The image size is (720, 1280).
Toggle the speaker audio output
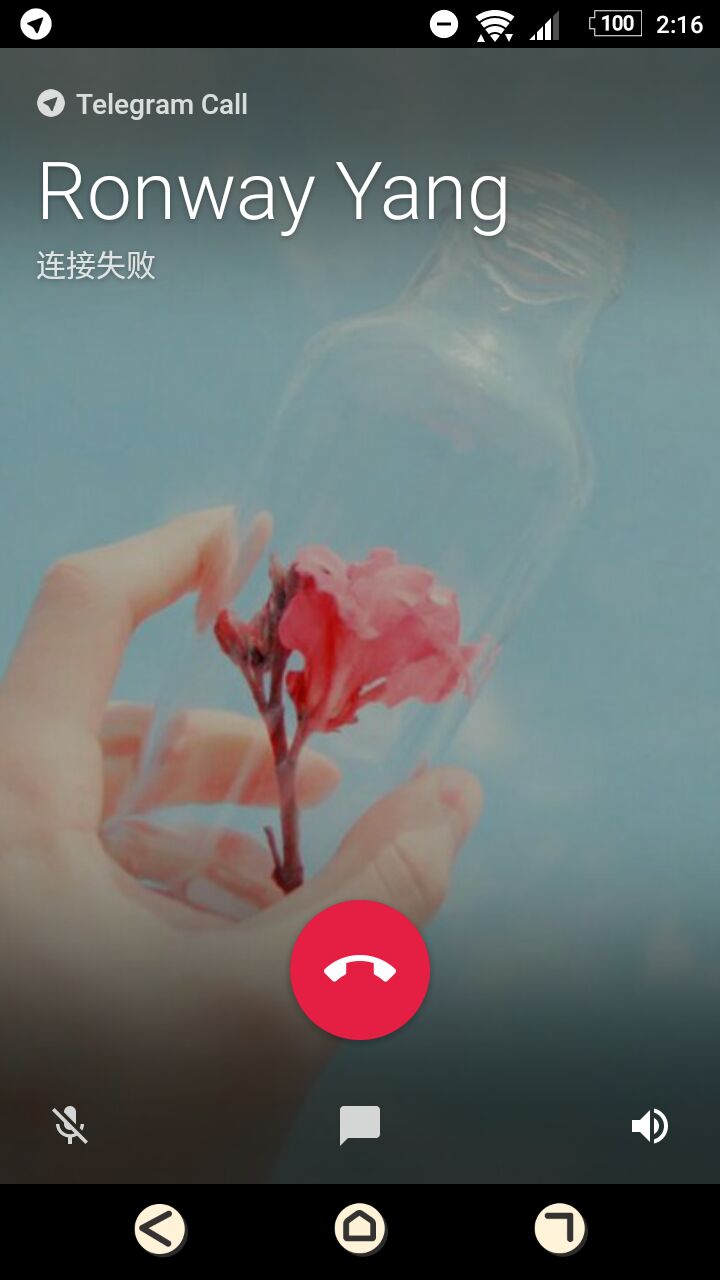[x=649, y=1126]
